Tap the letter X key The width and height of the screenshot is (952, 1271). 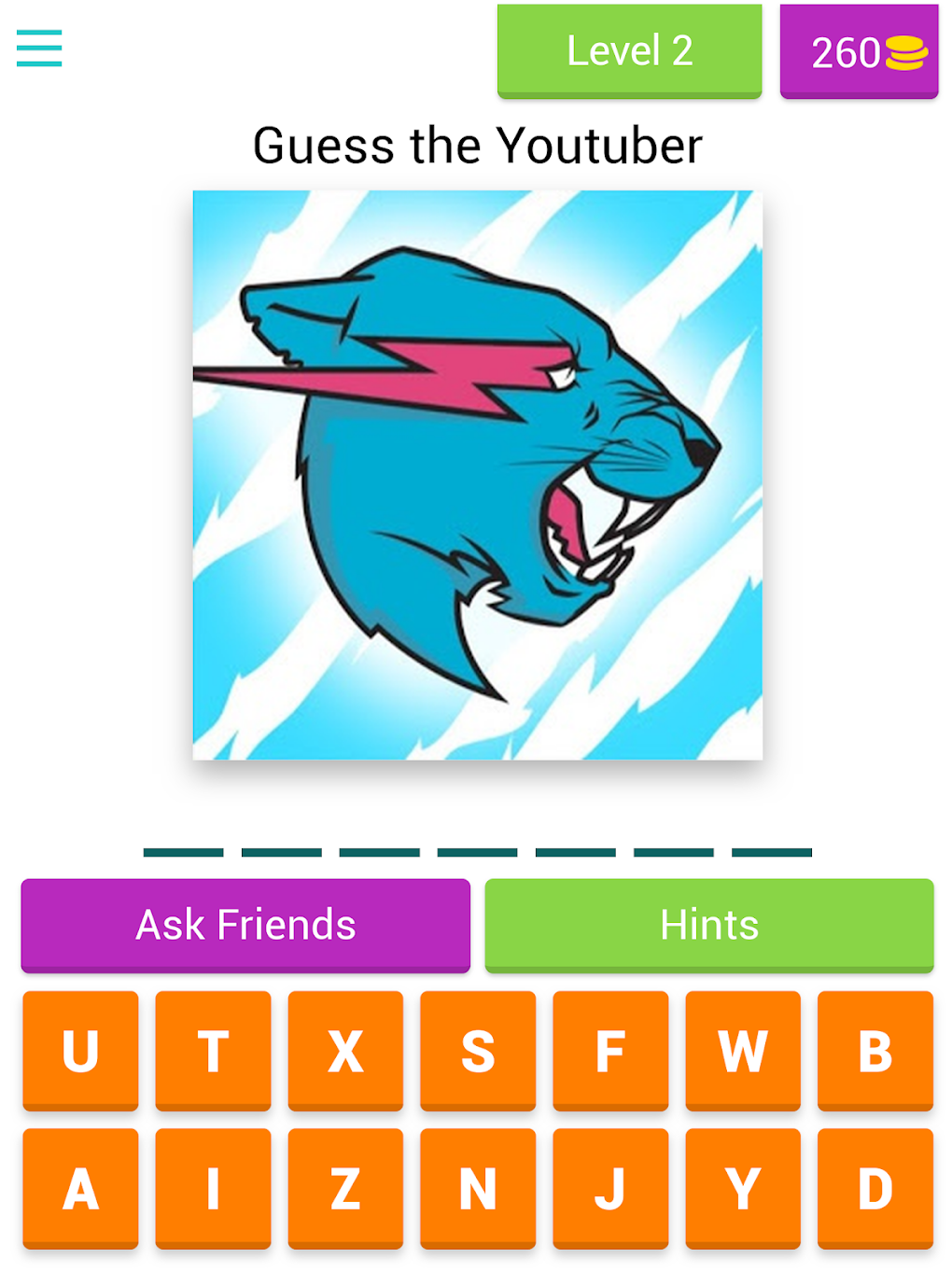(345, 1052)
